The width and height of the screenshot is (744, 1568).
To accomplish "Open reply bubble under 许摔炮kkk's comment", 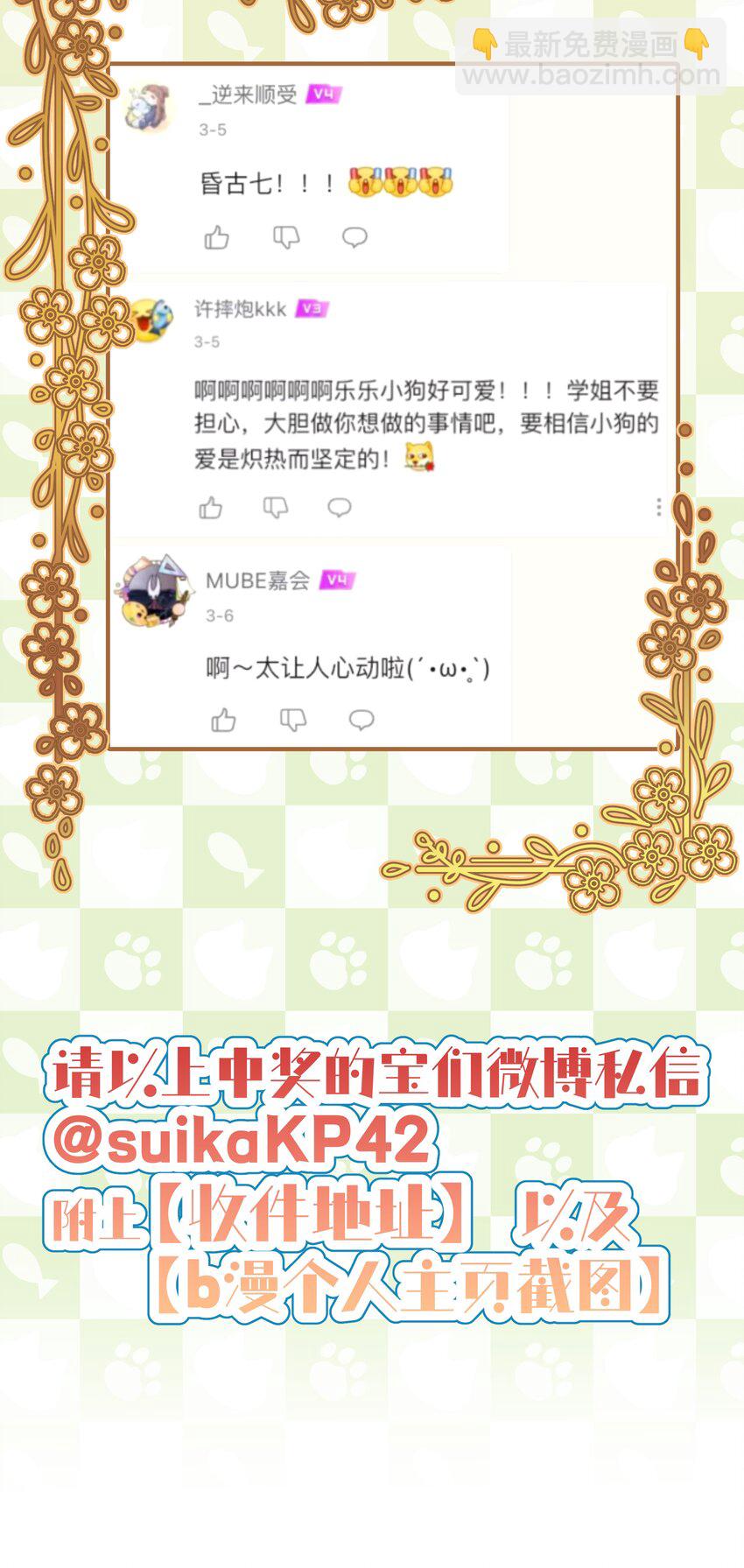I will click(337, 506).
